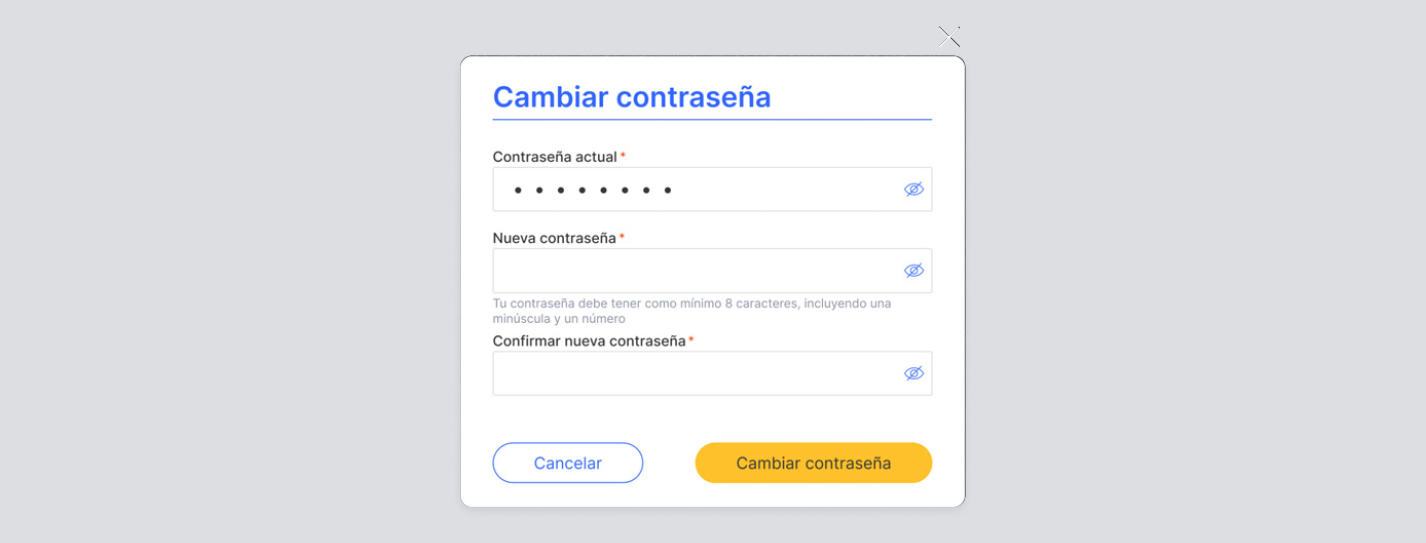Tap the Cancelar button
The image size is (1426, 543).
coord(568,463)
